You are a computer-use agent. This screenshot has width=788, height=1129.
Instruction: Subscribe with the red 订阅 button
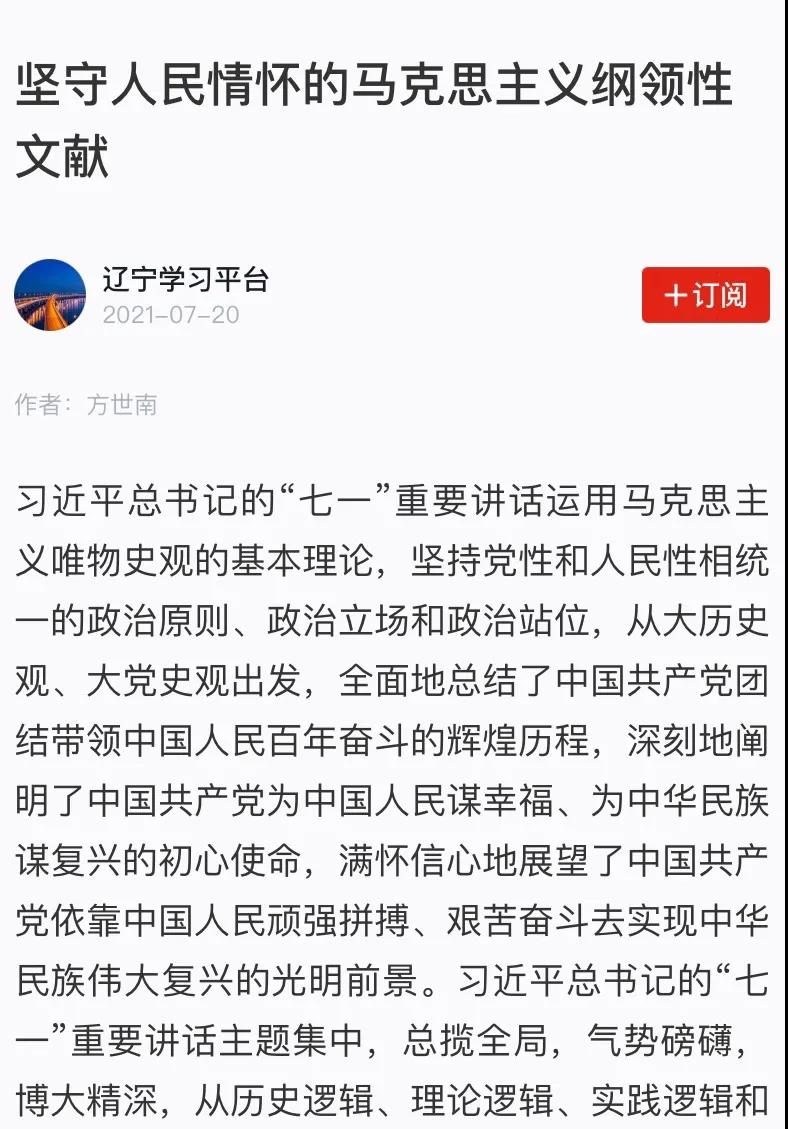coord(705,295)
